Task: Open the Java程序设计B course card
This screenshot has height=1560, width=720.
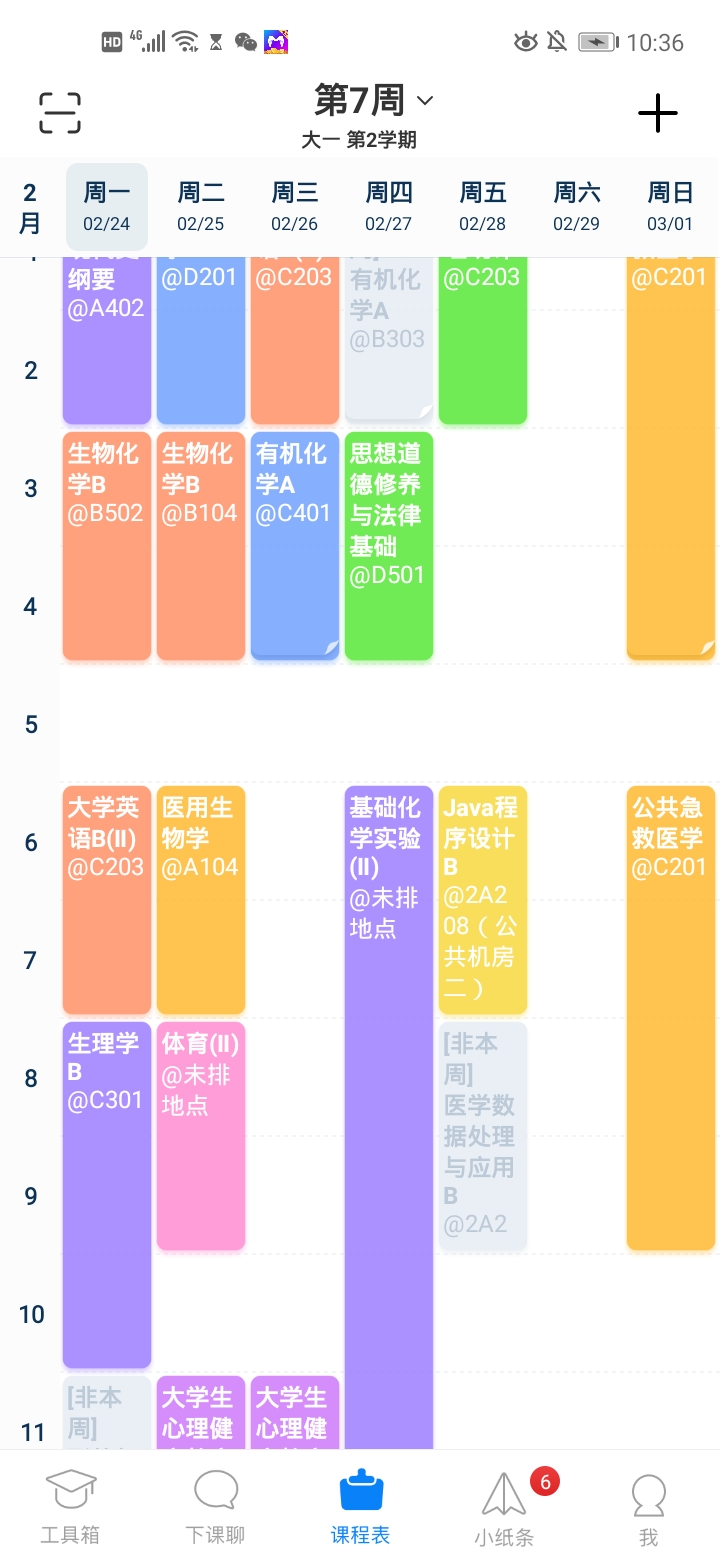Action: [483, 900]
